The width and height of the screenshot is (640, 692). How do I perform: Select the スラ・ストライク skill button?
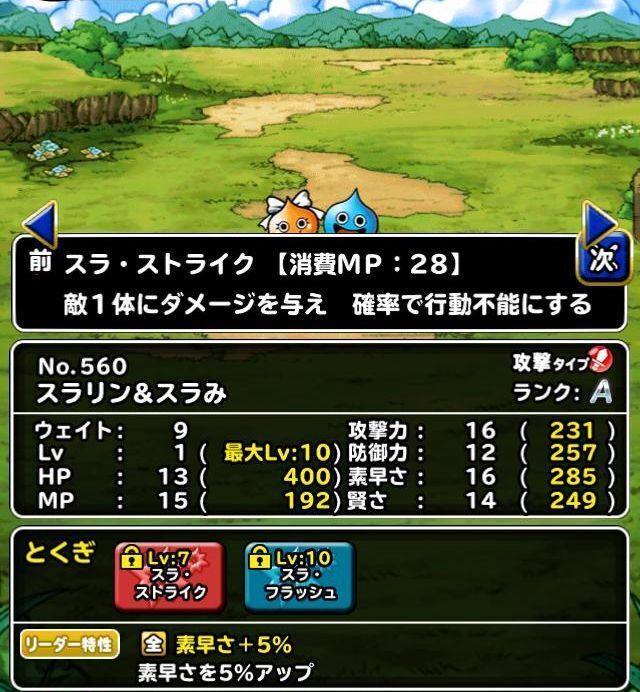(169, 574)
